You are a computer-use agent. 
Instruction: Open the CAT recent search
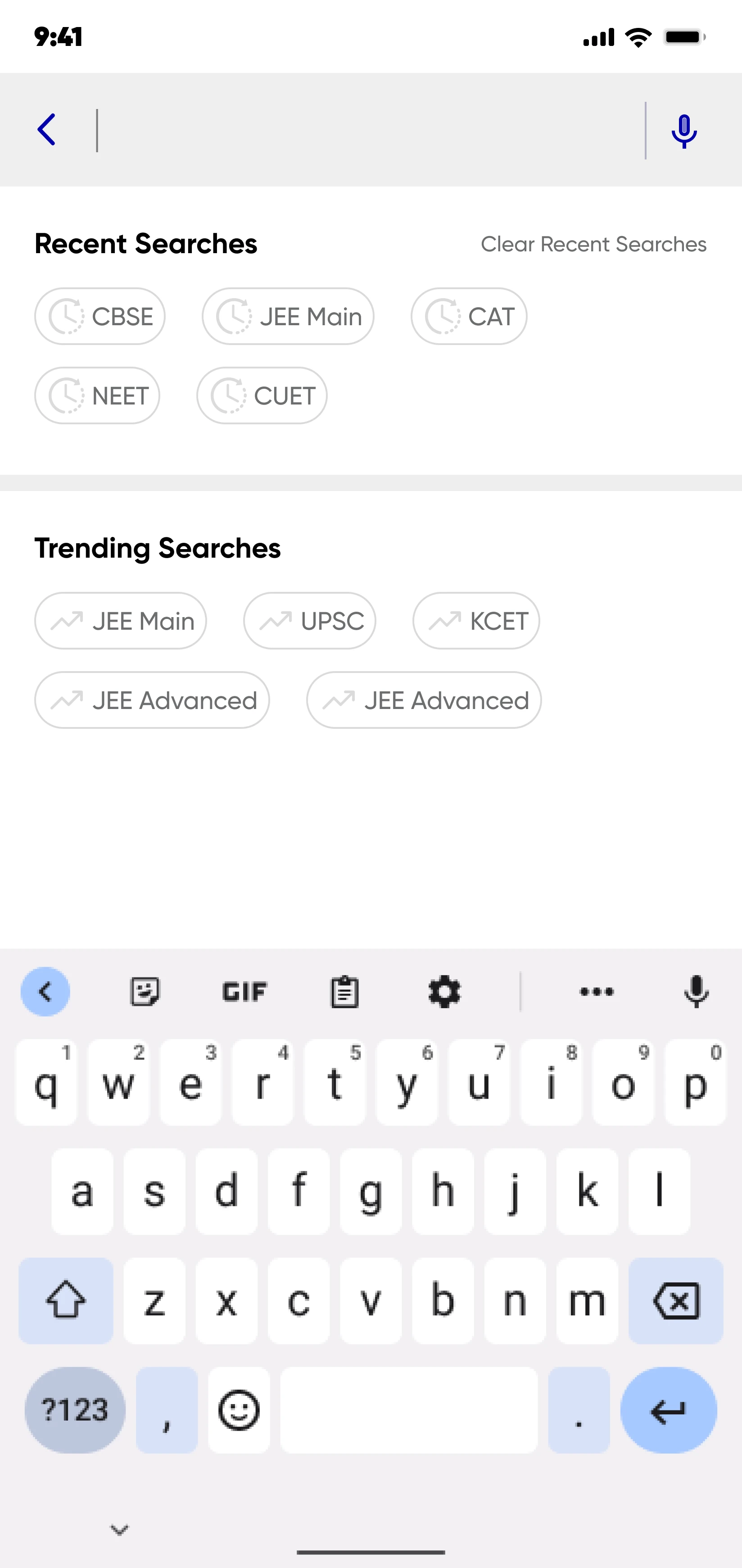[x=469, y=317]
